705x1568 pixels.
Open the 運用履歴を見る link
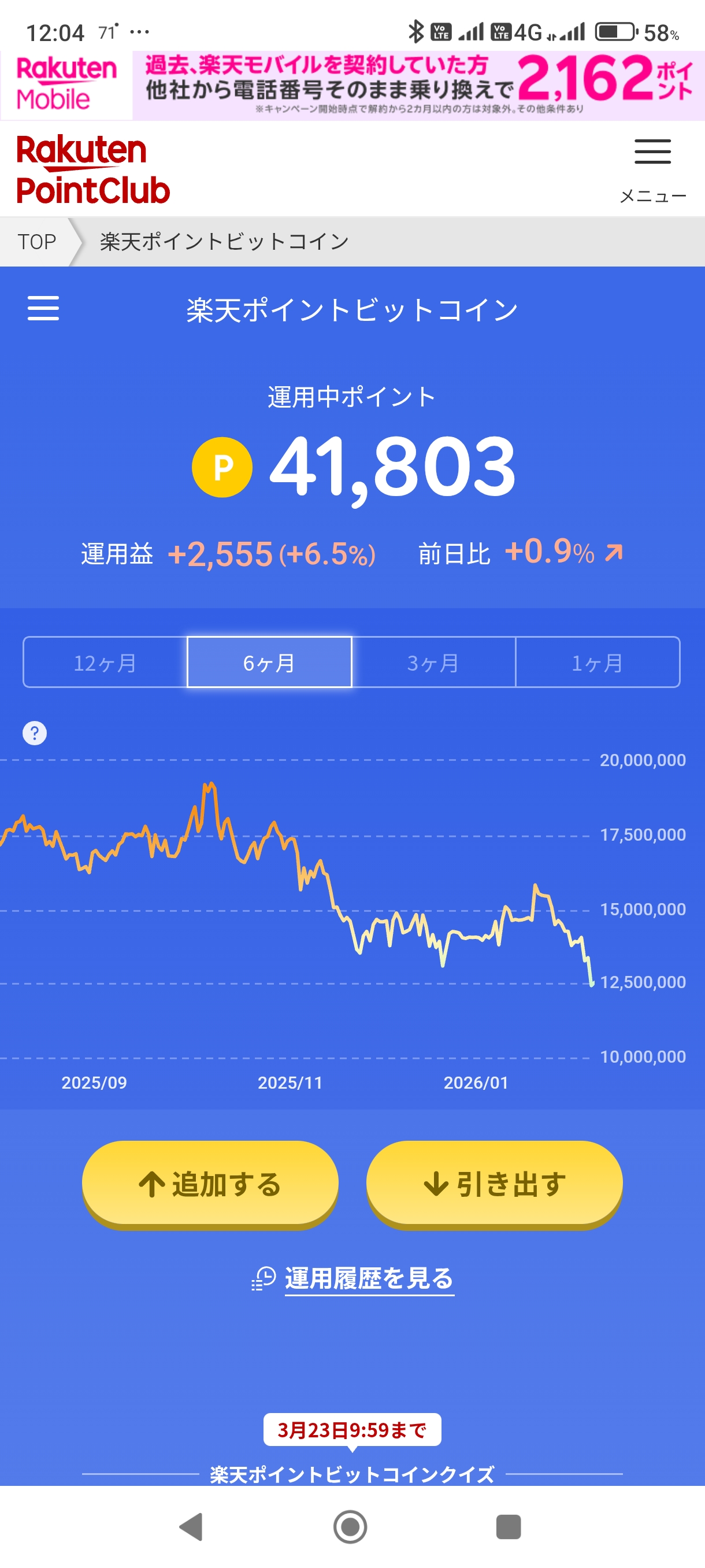368,1278
